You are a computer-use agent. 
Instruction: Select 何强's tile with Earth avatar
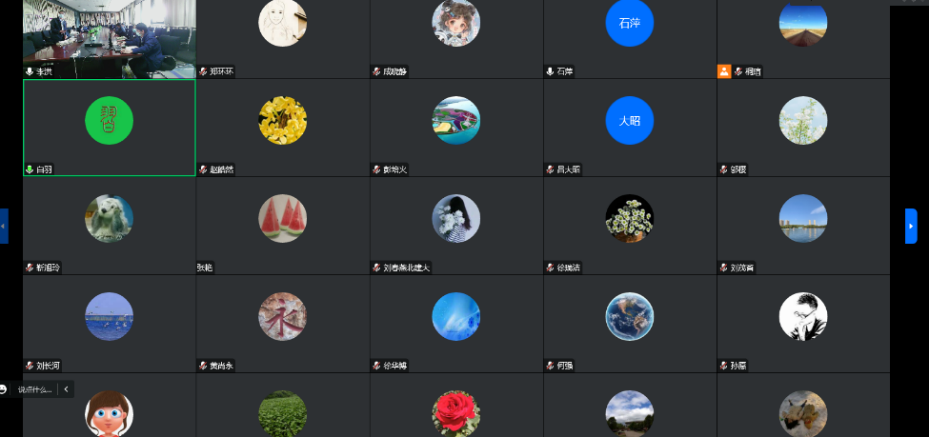[x=630, y=323]
